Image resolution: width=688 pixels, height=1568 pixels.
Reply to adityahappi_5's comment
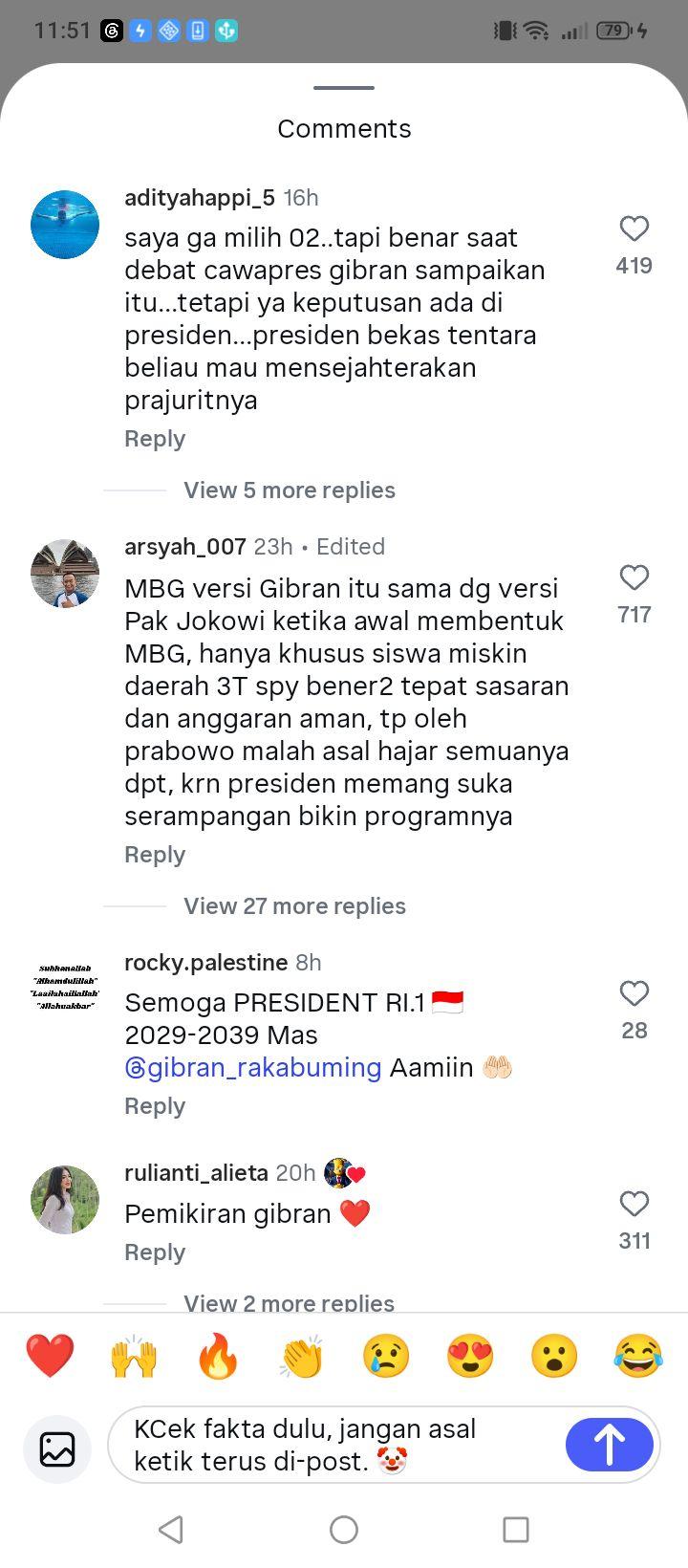click(x=155, y=439)
